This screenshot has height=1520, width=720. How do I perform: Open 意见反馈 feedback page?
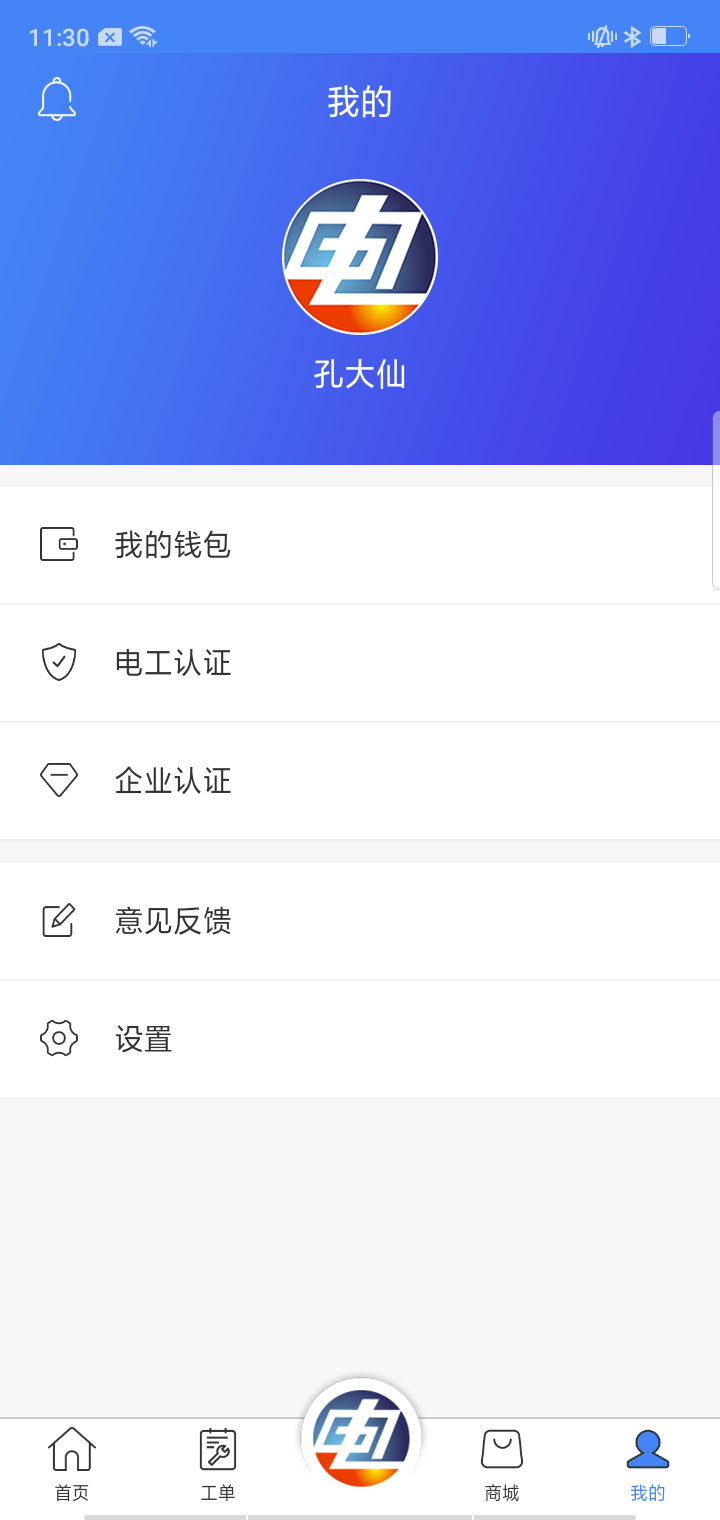tap(360, 921)
